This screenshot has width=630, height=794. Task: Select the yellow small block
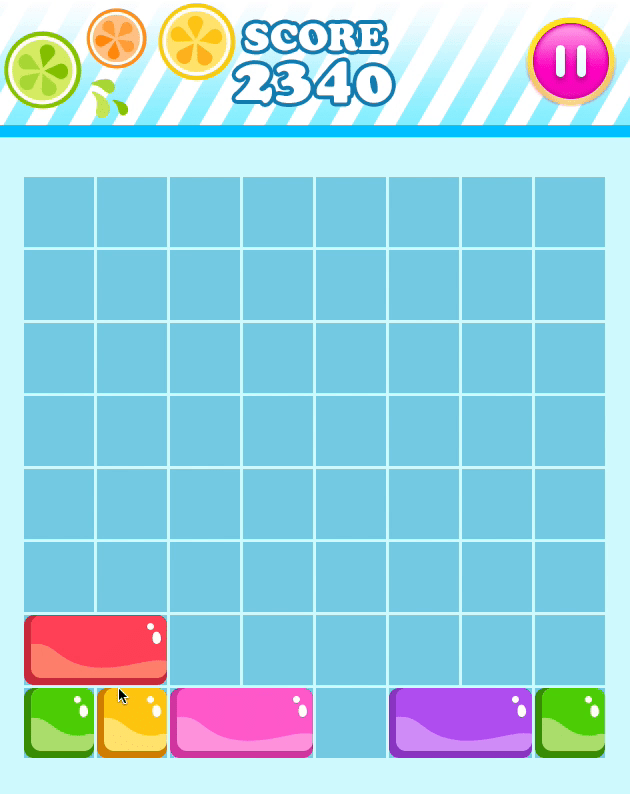[132, 723]
